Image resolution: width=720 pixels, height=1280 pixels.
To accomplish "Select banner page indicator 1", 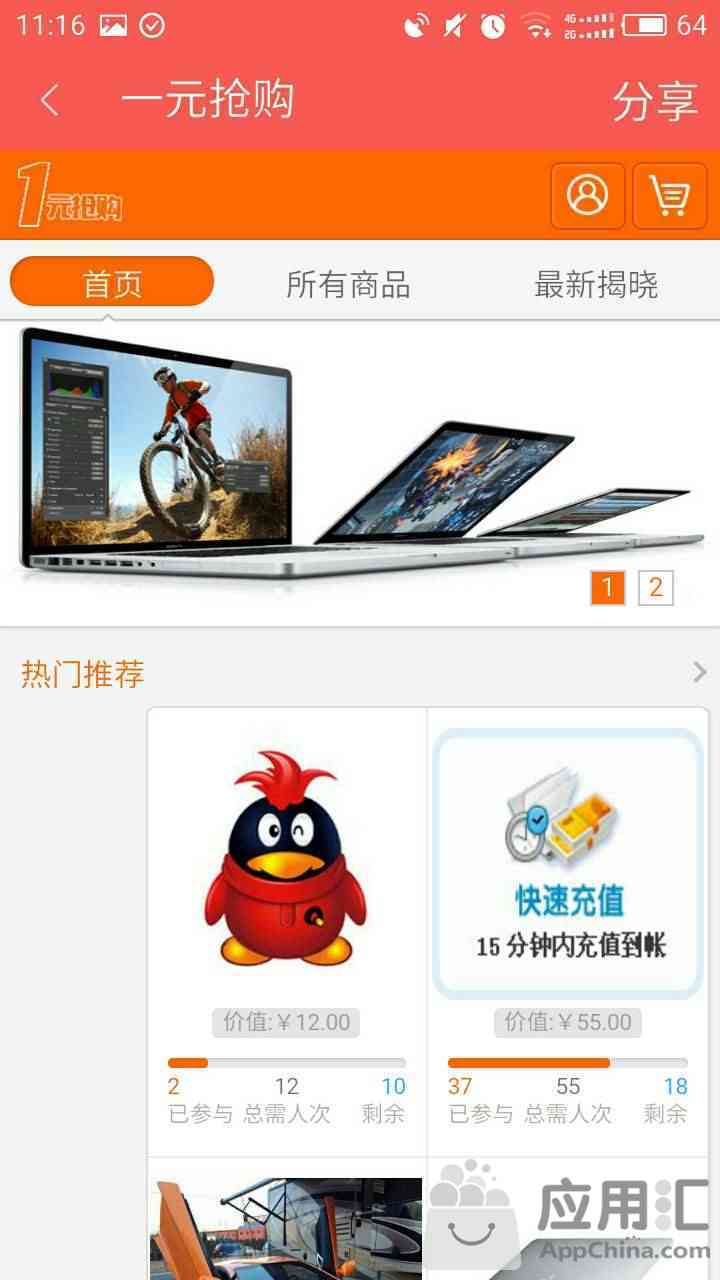I will pos(607,587).
